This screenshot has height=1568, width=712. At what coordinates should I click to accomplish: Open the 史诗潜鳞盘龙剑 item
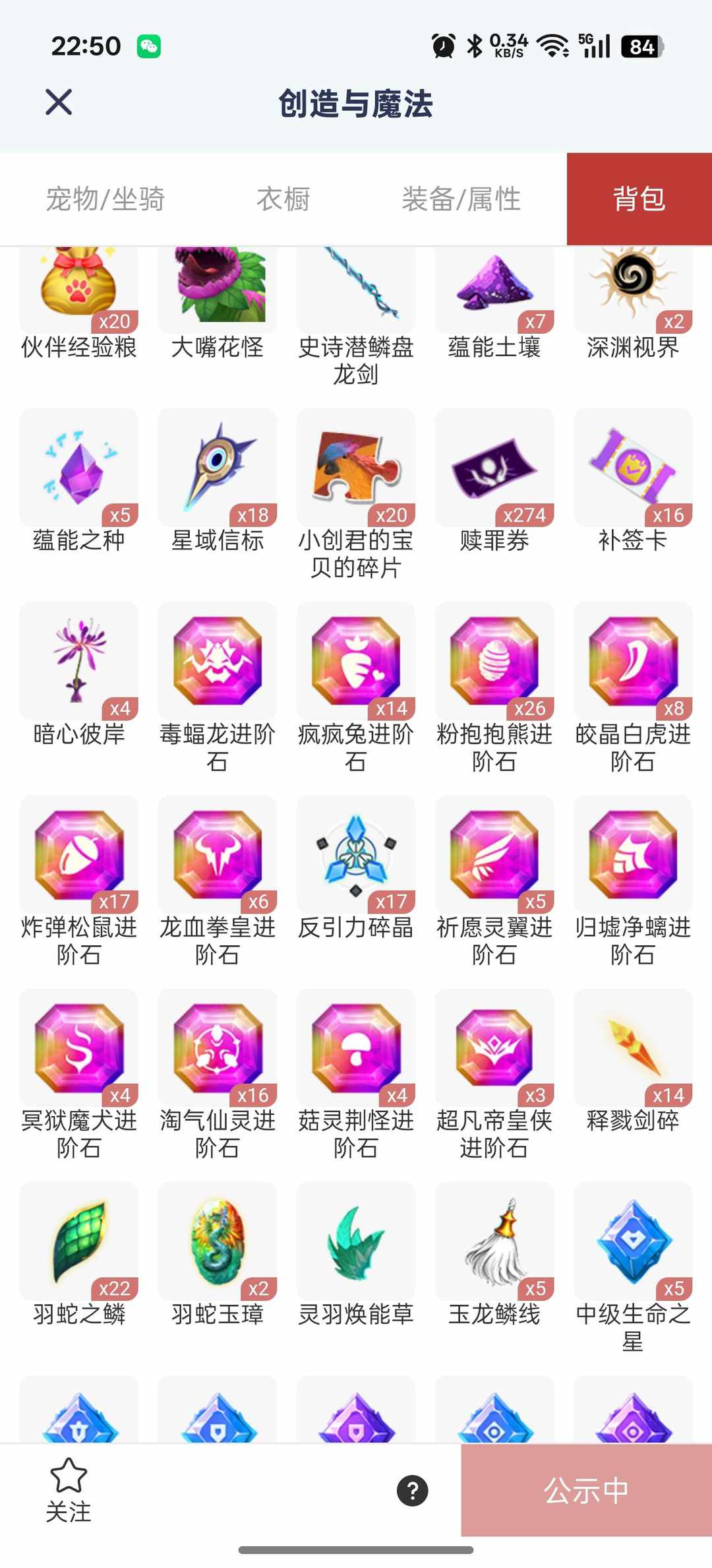coord(355,289)
